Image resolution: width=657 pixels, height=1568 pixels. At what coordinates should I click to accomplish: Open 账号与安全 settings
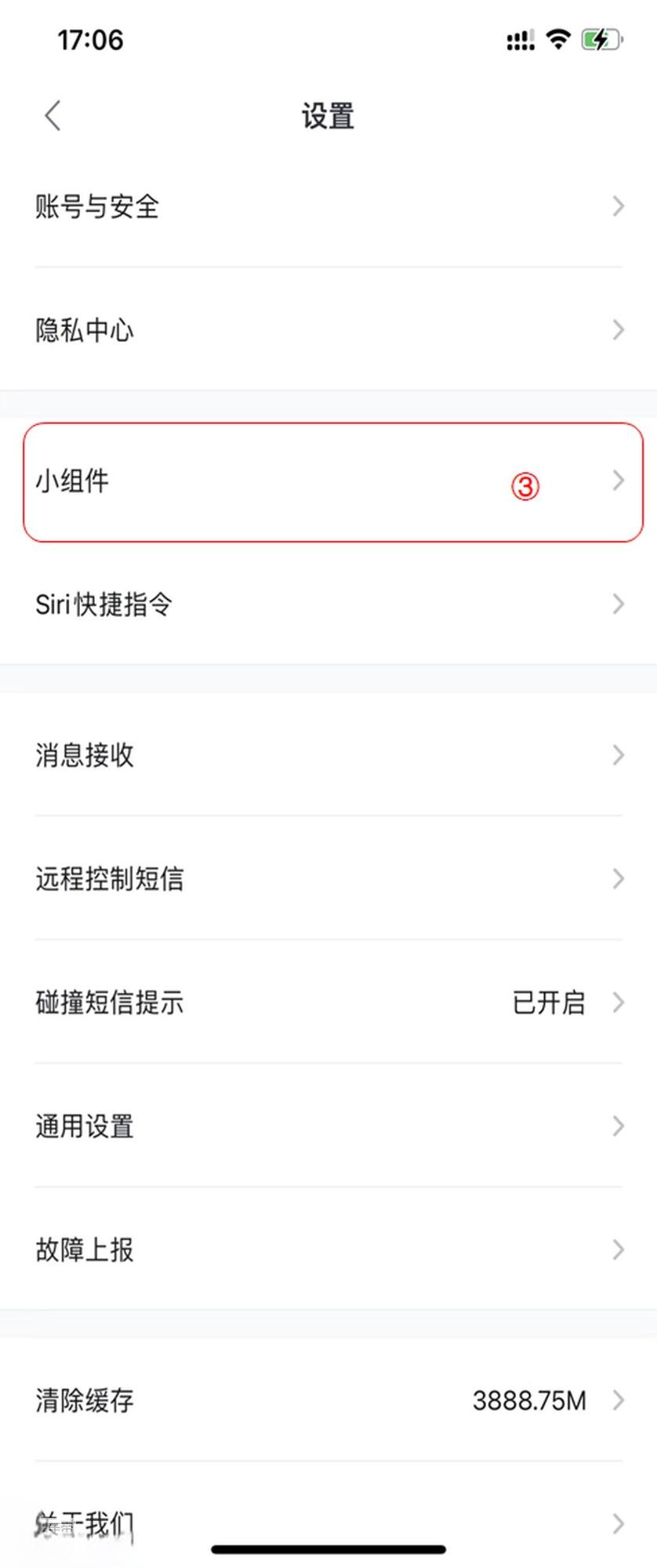click(x=328, y=206)
